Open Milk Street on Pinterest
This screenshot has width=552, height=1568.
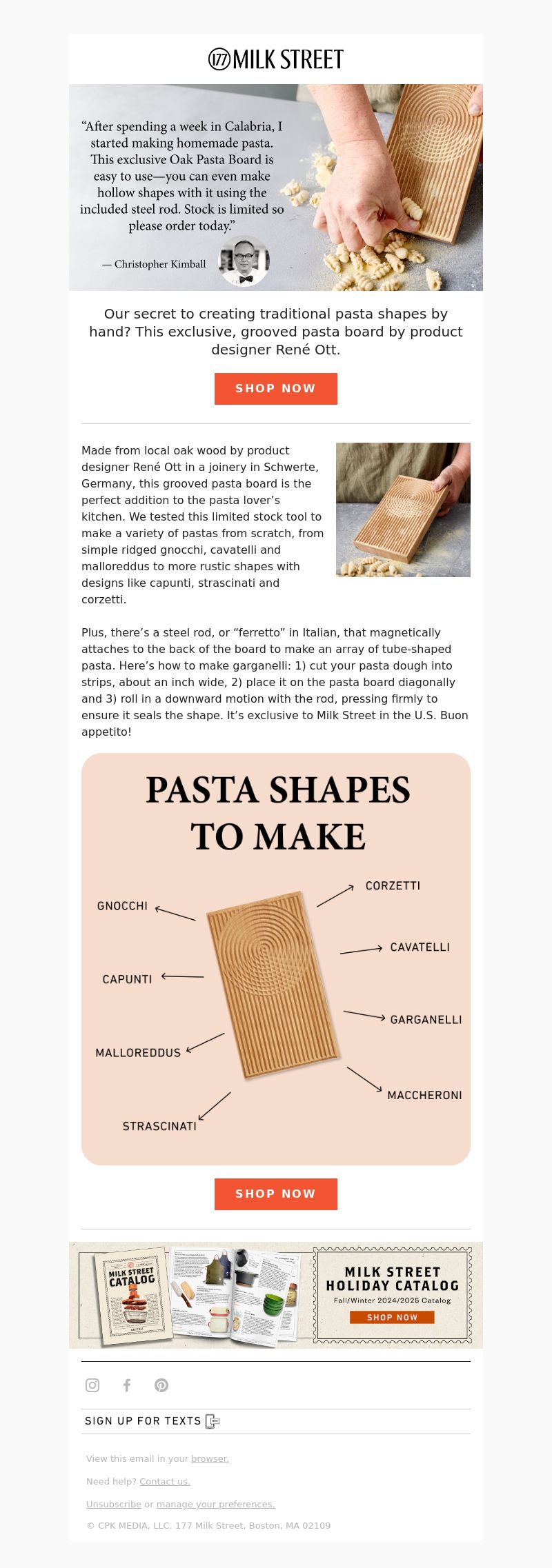point(161,1385)
